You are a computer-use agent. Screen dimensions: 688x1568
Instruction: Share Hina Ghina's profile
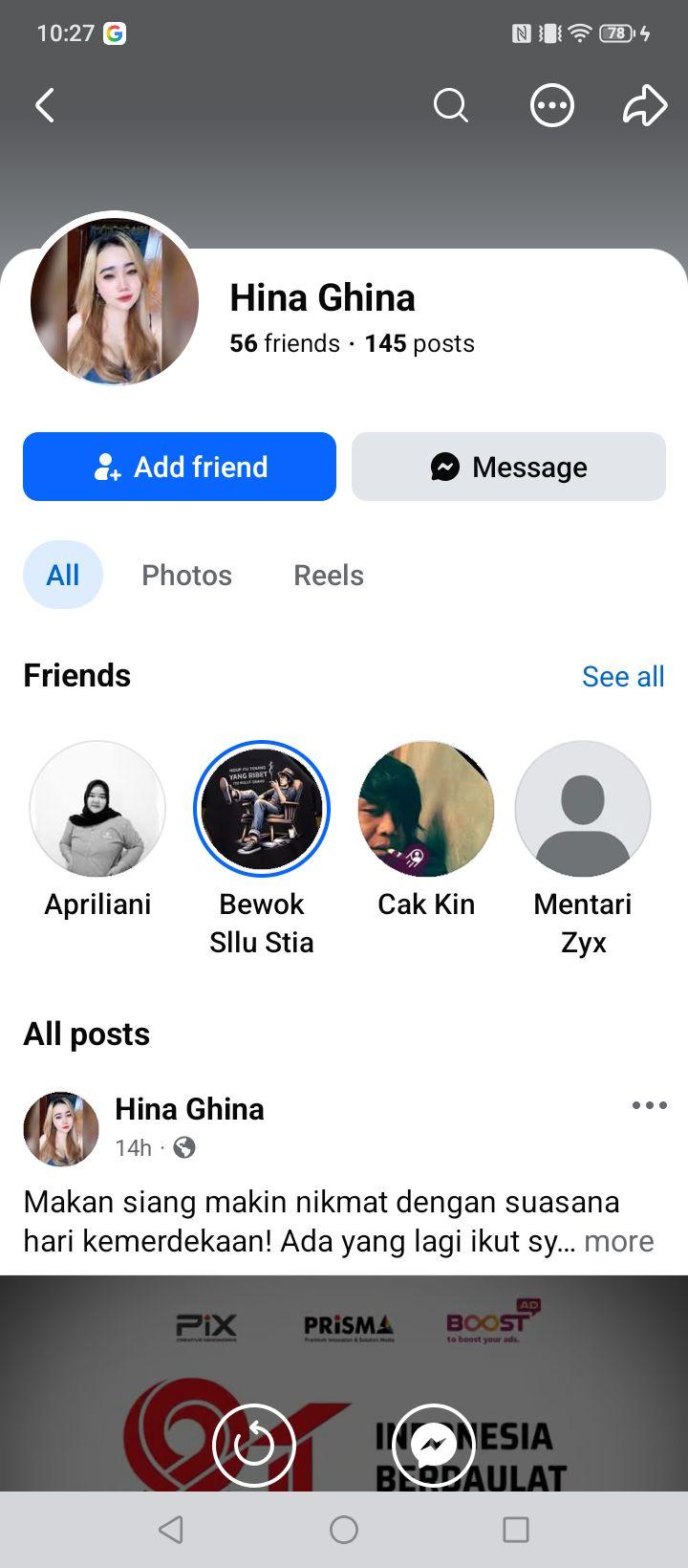645,105
